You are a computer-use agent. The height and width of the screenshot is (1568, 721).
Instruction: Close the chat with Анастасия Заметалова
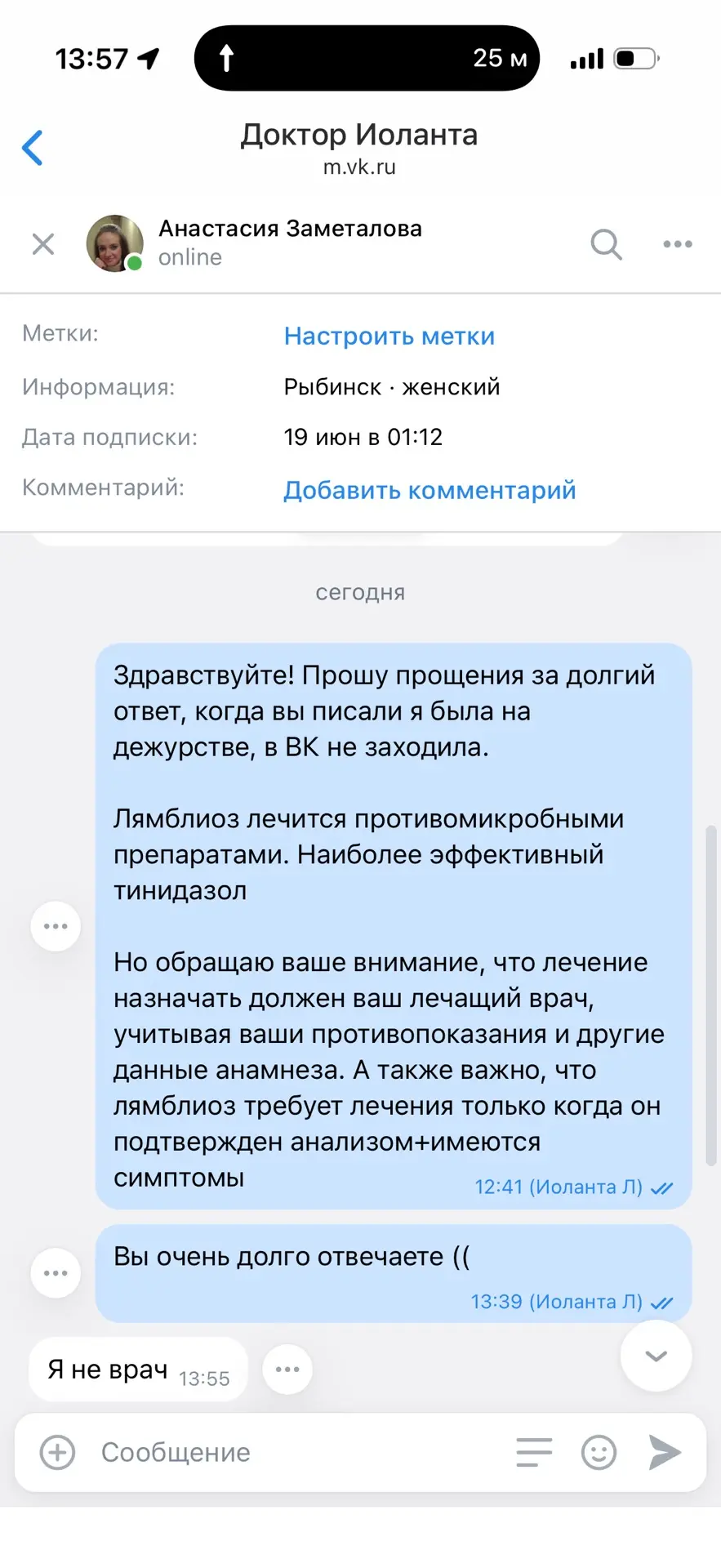43,243
